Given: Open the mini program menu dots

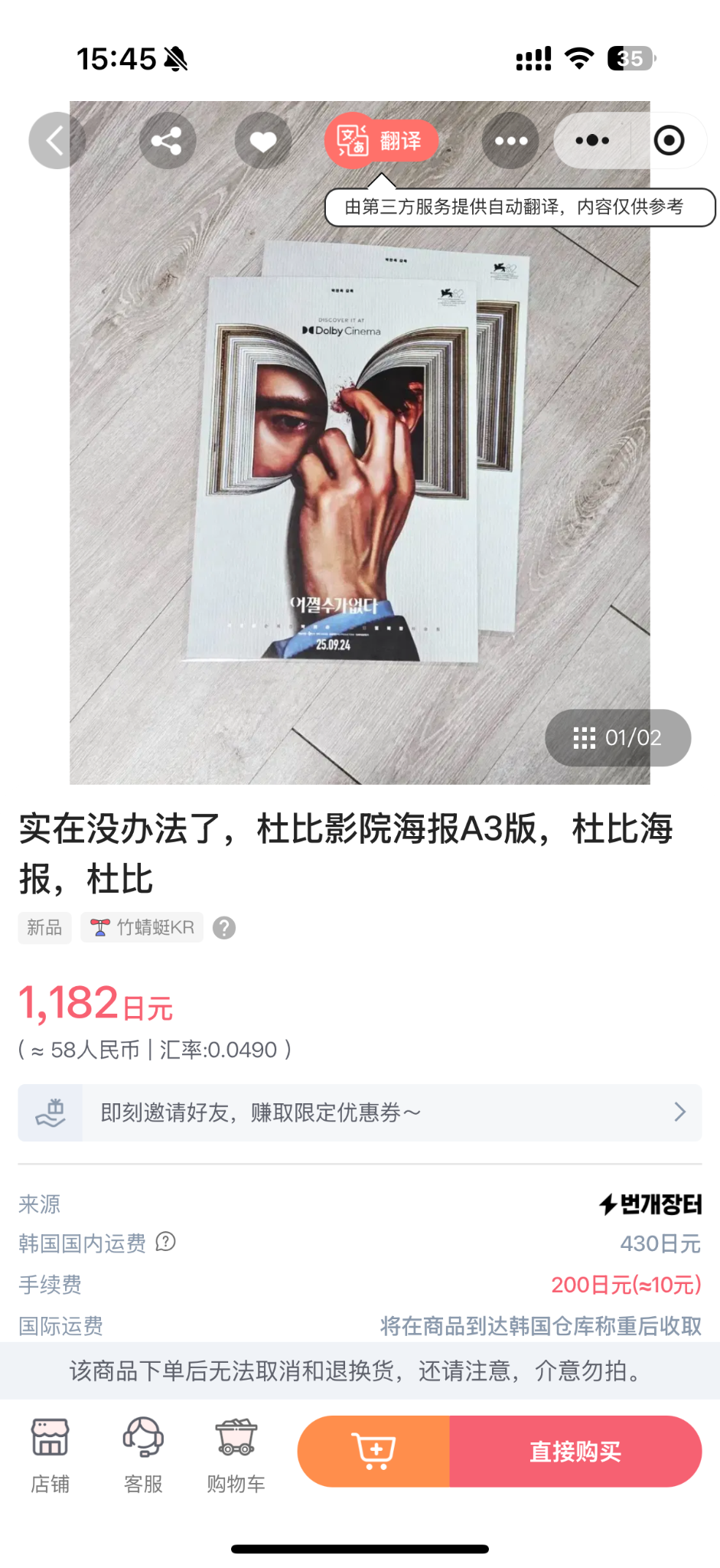Looking at the screenshot, I should [592, 141].
